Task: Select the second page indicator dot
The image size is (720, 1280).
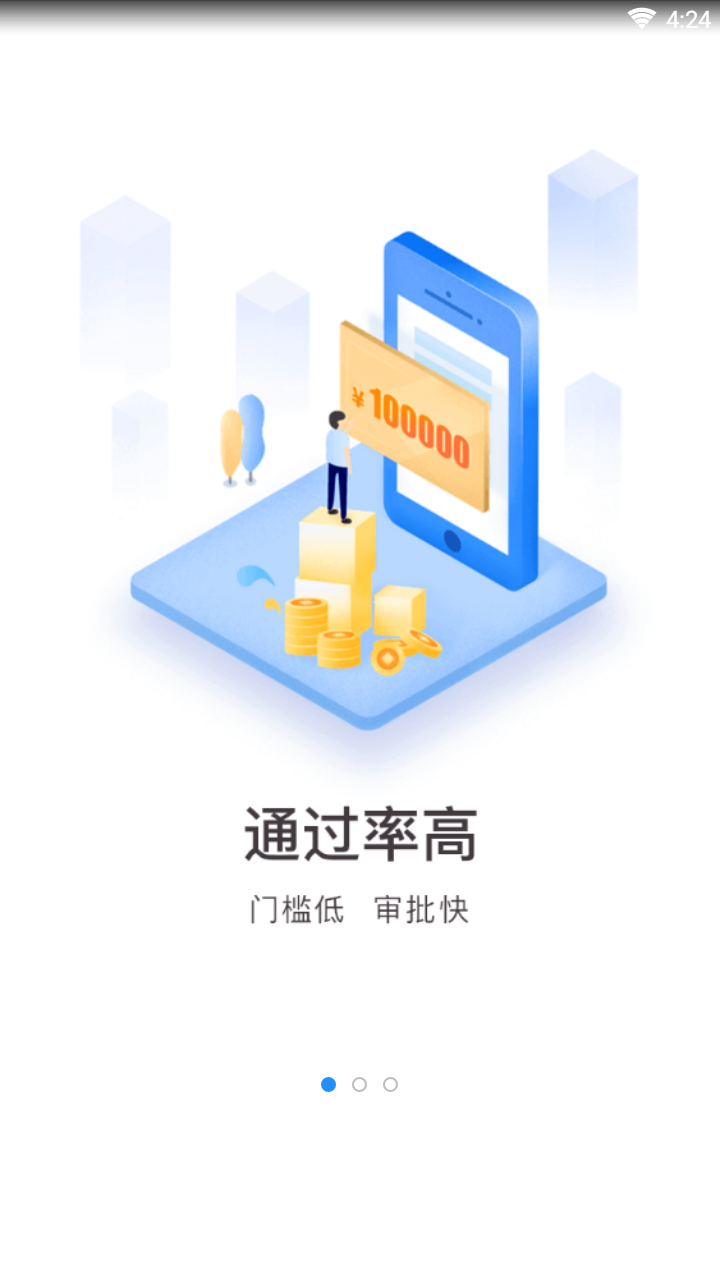Action: (359, 1084)
